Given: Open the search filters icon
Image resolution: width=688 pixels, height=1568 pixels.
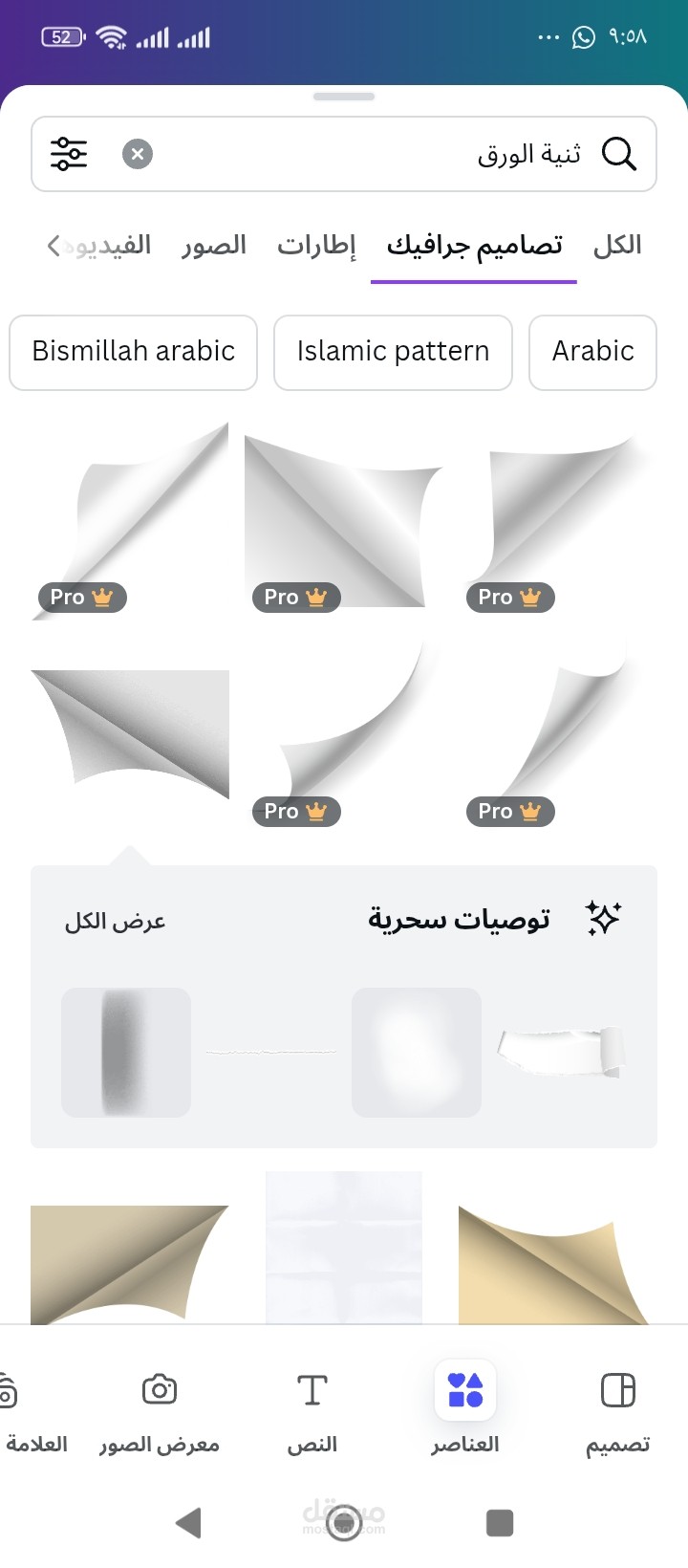Looking at the screenshot, I should tap(69, 154).
